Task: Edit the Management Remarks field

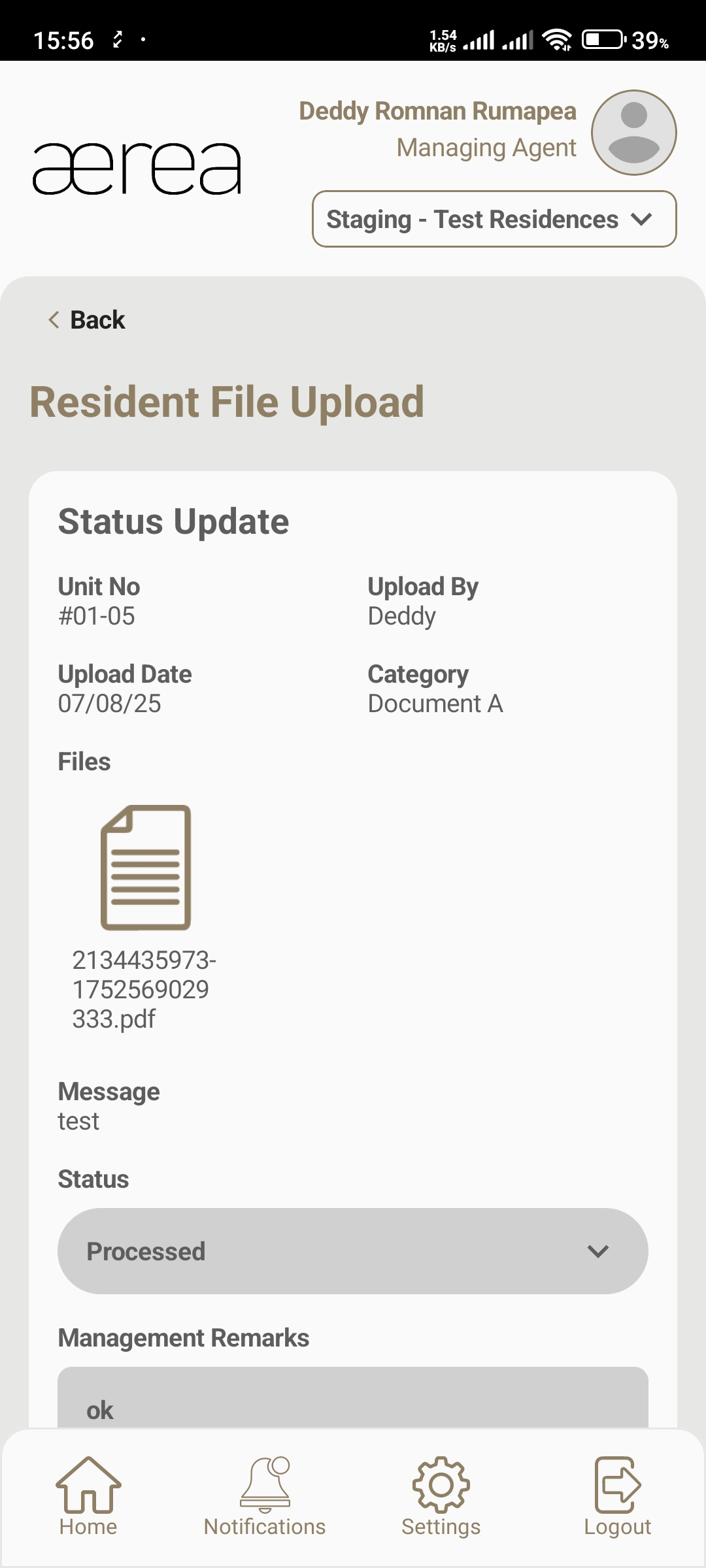Action: pyautogui.click(x=353, y=1405)
